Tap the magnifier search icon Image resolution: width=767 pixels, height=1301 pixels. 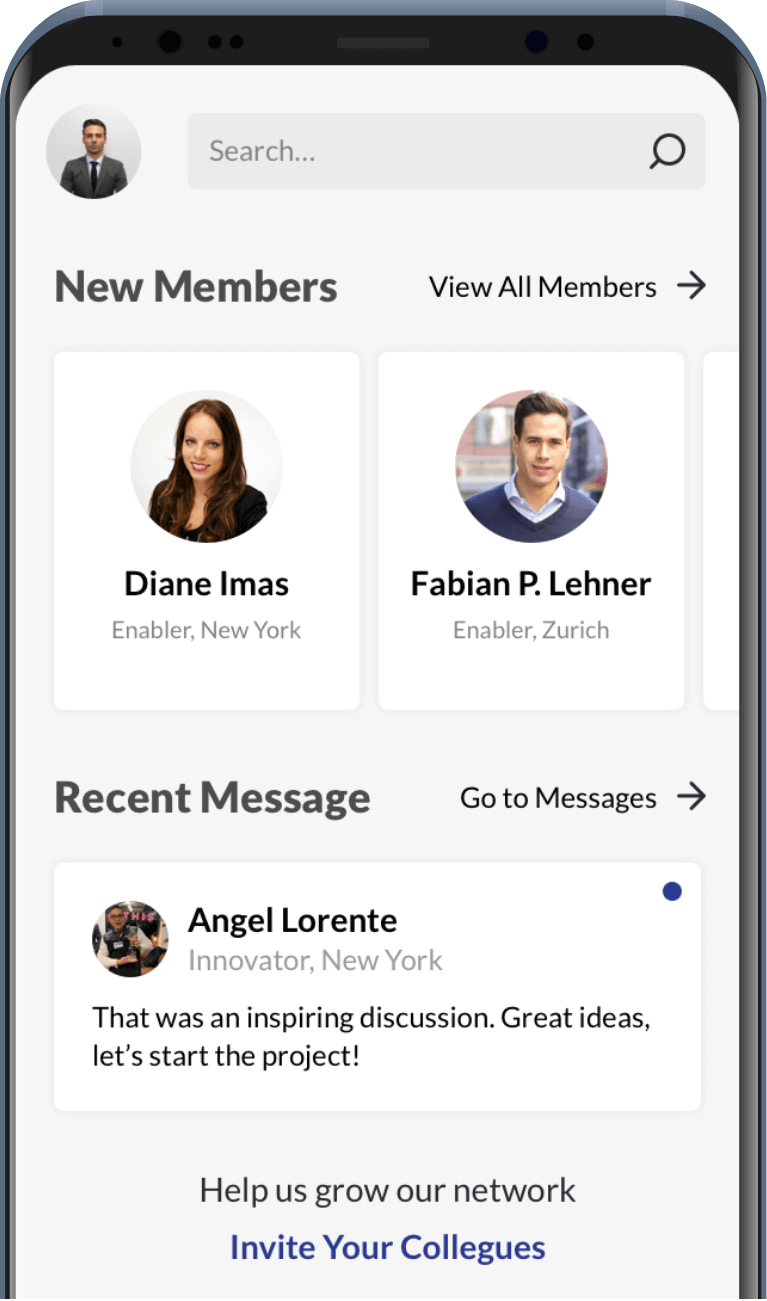tap(667, 151)
